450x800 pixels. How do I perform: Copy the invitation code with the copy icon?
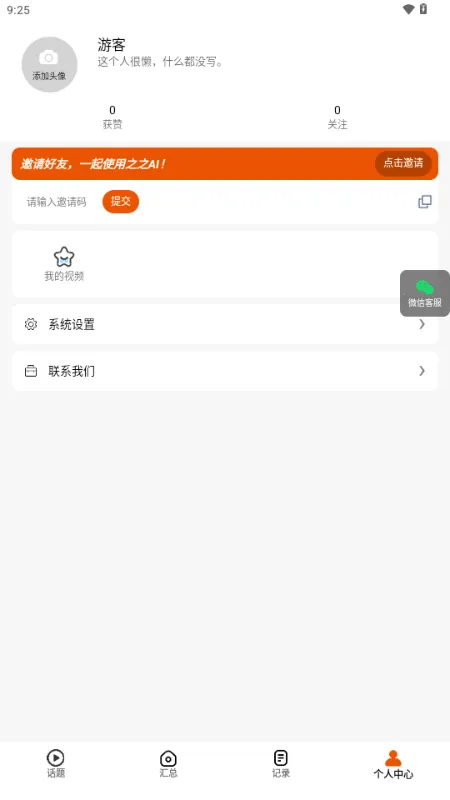click(x=424, y=202)
